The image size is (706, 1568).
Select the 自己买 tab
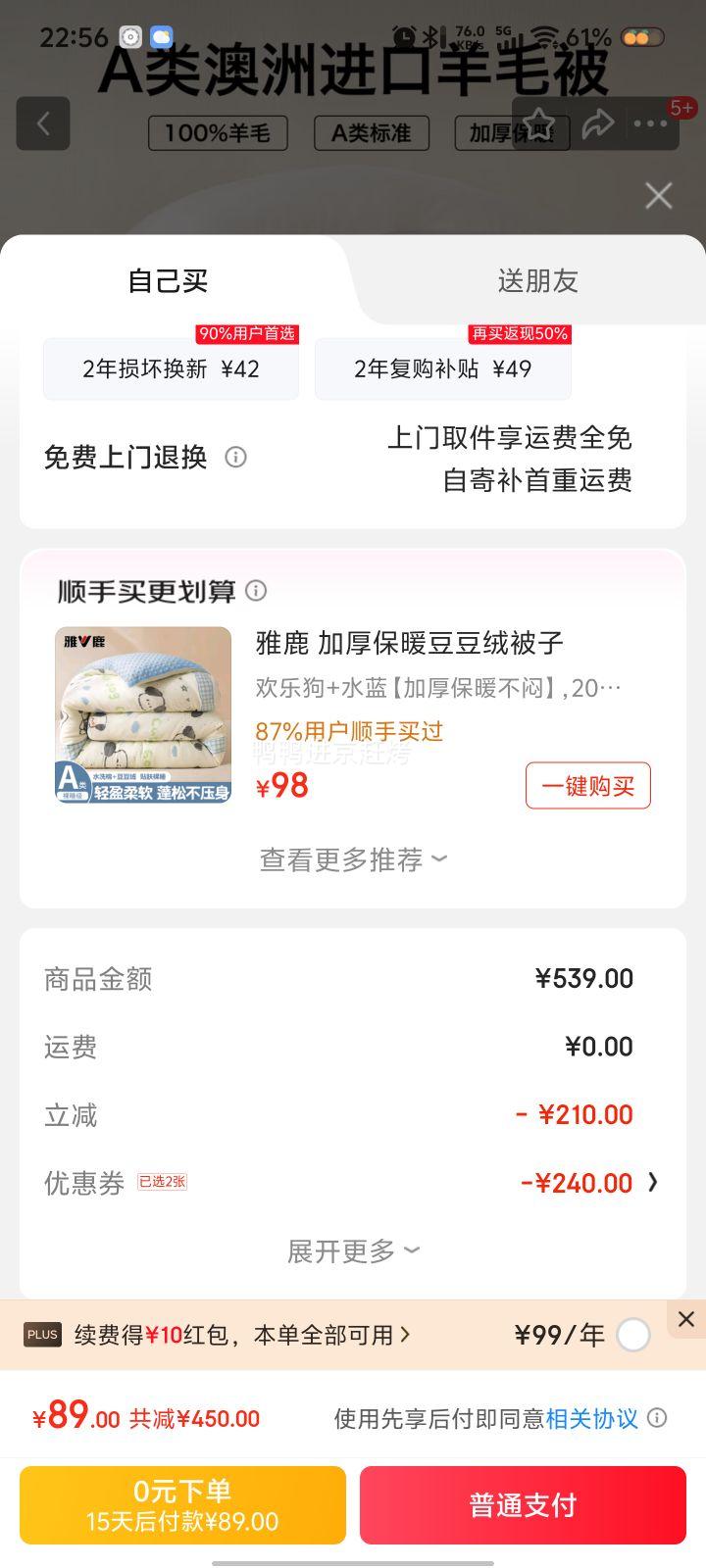point(168,281)
